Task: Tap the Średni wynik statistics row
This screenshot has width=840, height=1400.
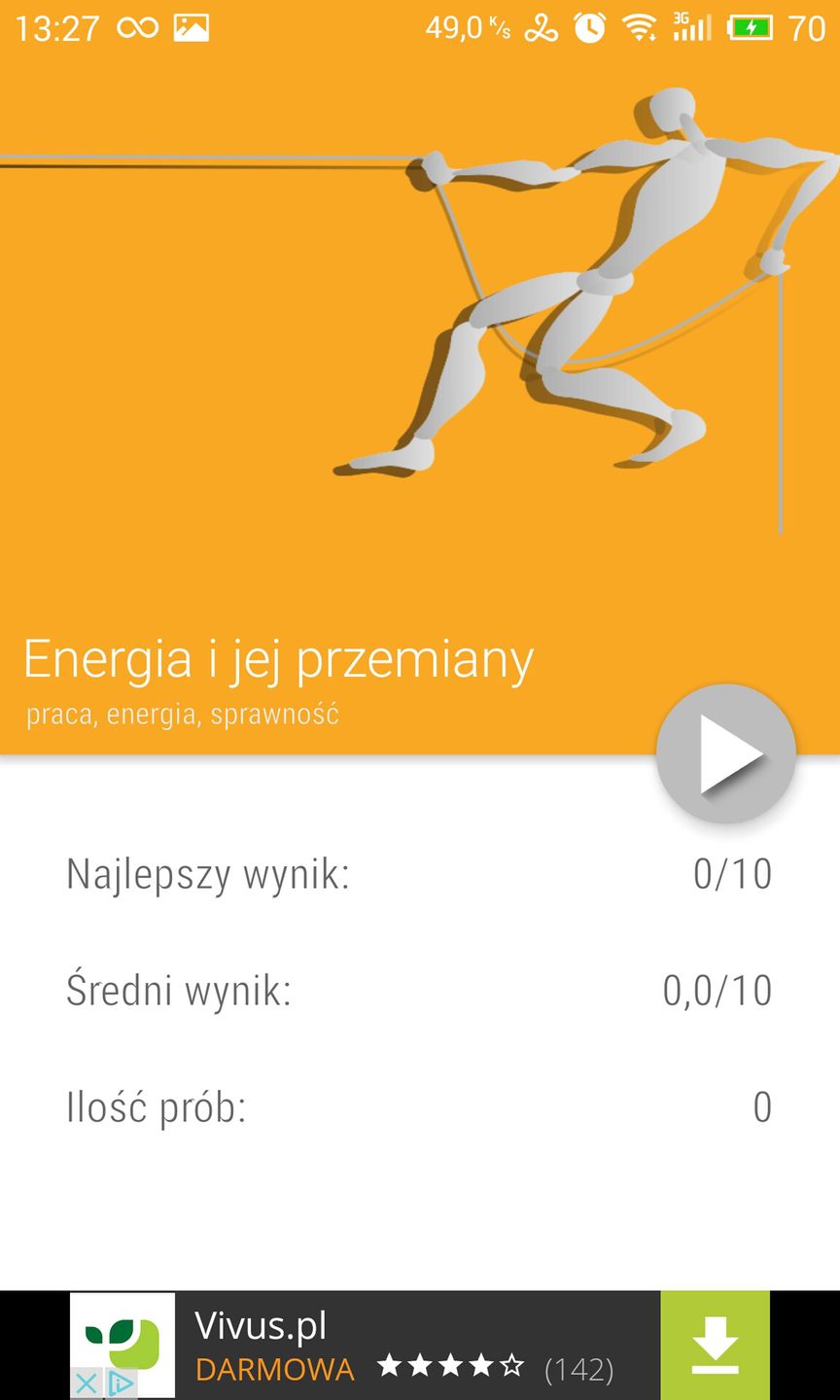Action: 418,990
